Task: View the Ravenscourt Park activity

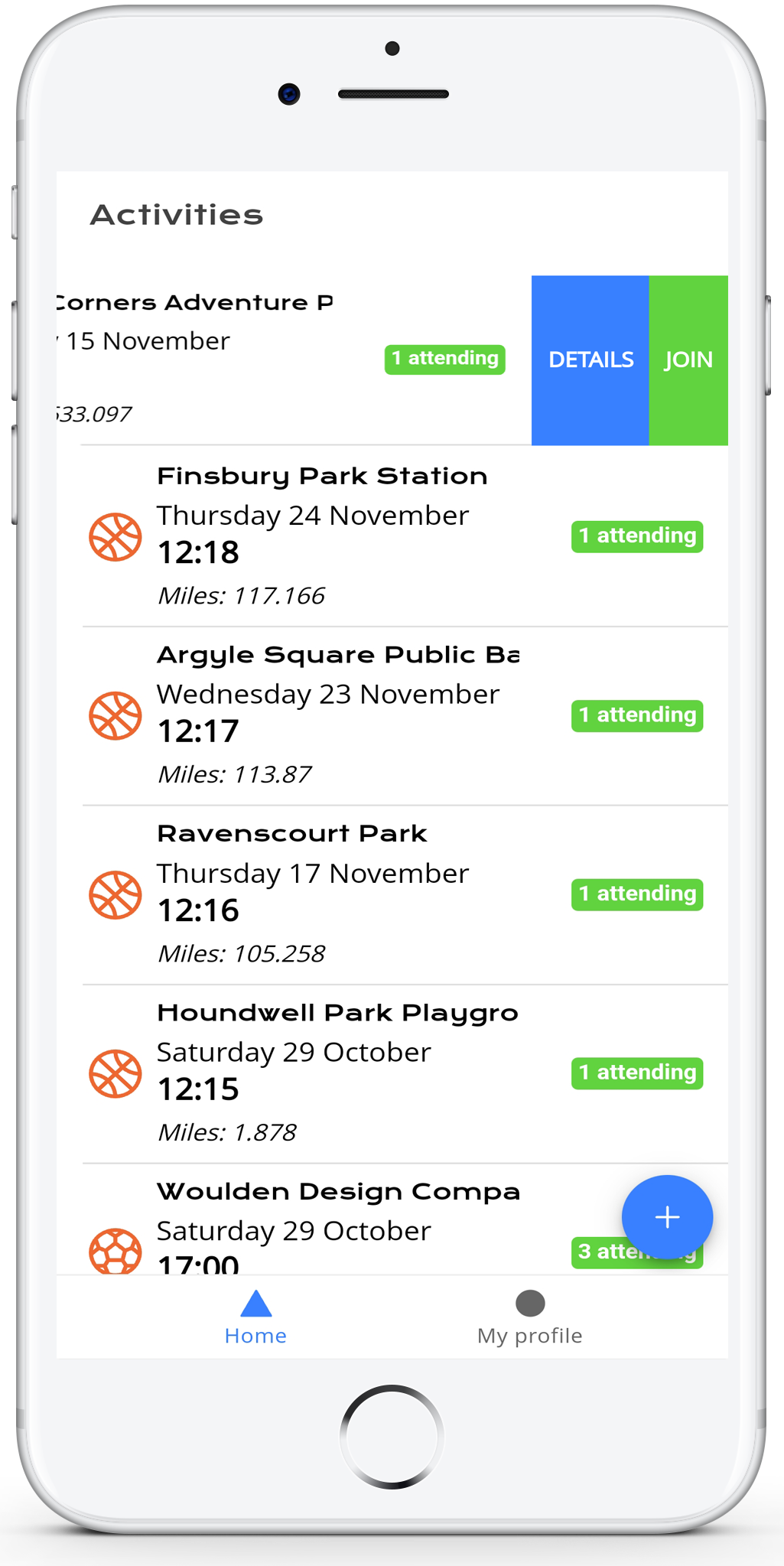Action: point(405,895)
